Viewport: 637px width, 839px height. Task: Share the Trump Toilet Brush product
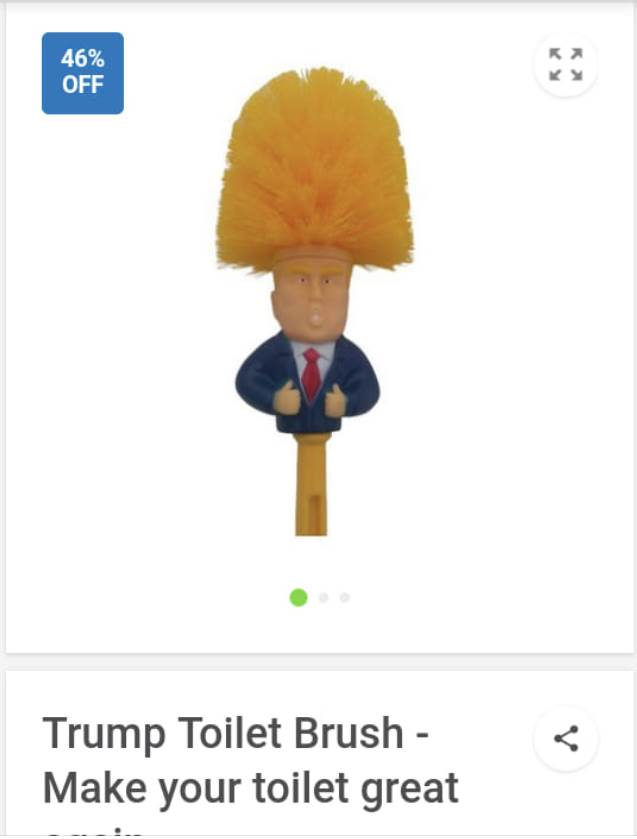(x=565, y=739)
